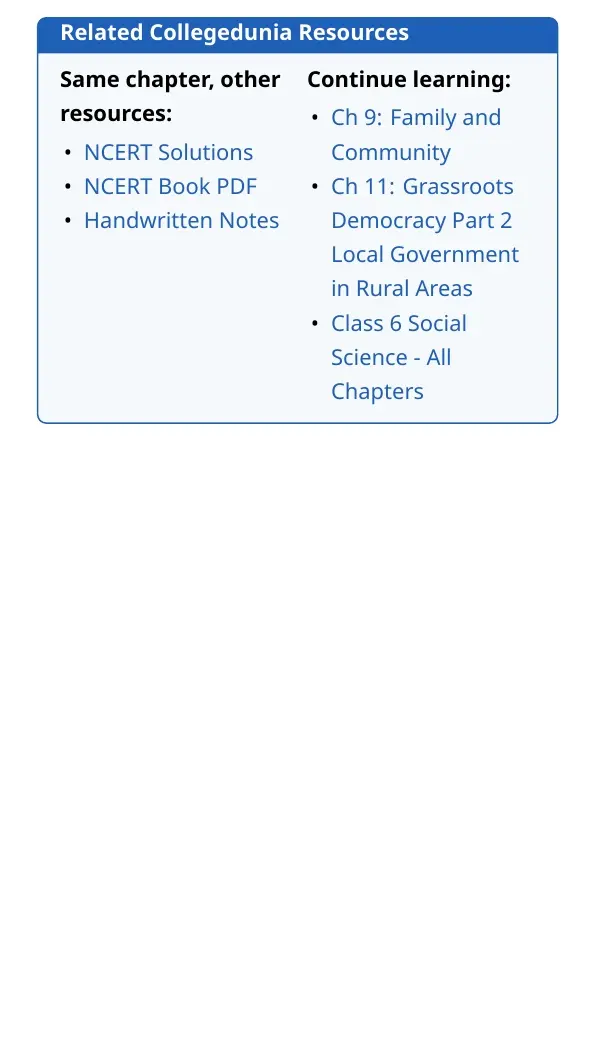Open Ch 11: Grassroots Democracy Part 2
The height and width of the screenshot is (1061, 596).
(425, 237)
